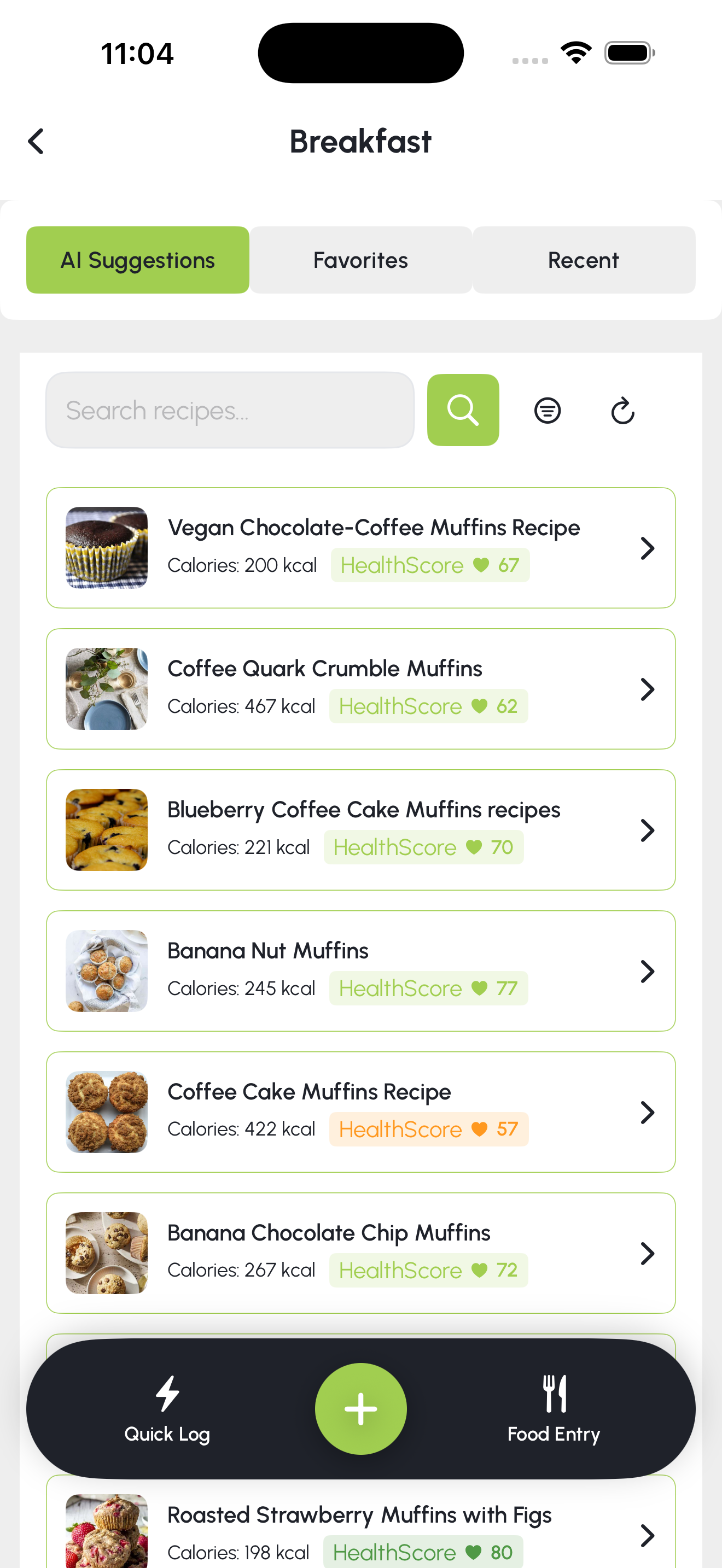Viewport: 722px width, 1568px height.
Task: Tap the refresh icon to reload suggestions
Action: tap(622, 409)
